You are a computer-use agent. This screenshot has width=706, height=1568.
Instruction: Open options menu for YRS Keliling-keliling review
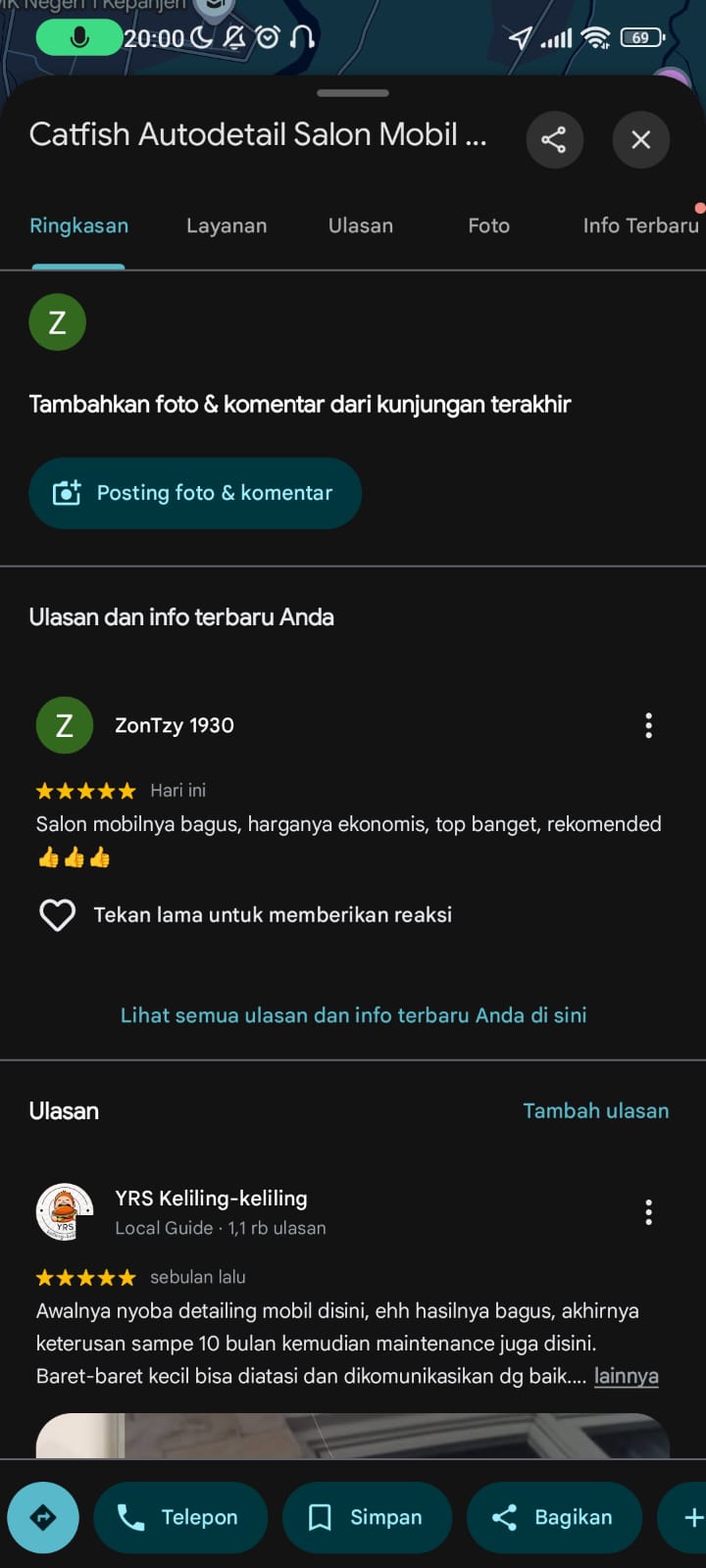click(648, 1212)
